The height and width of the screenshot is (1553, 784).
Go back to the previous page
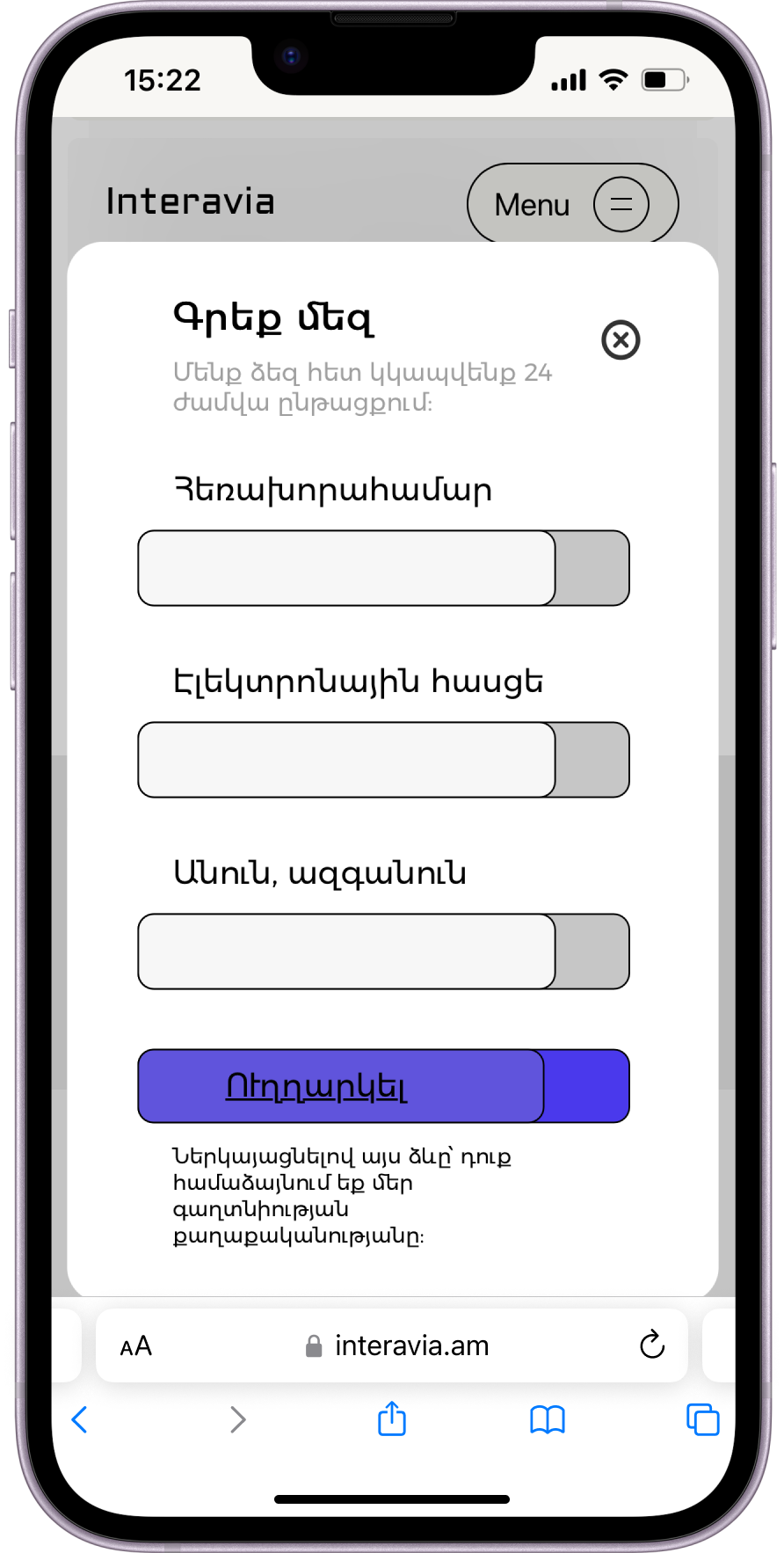pyautogui.click(x=80, y=1419)
